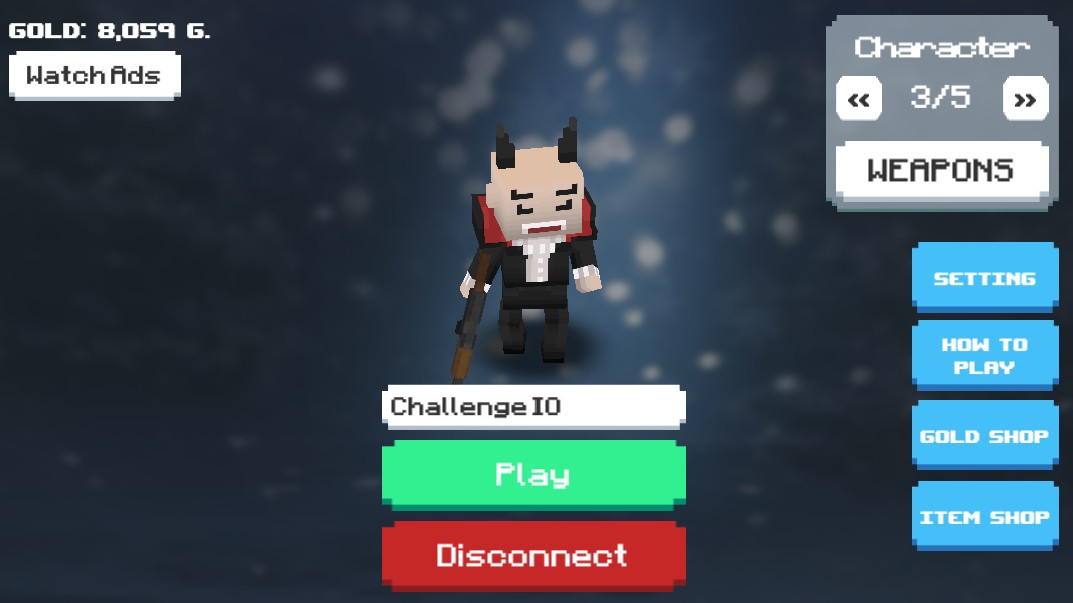Viewport: 1073px width, 603px height.
Task: View the How To Play guide
Action: 984,355
